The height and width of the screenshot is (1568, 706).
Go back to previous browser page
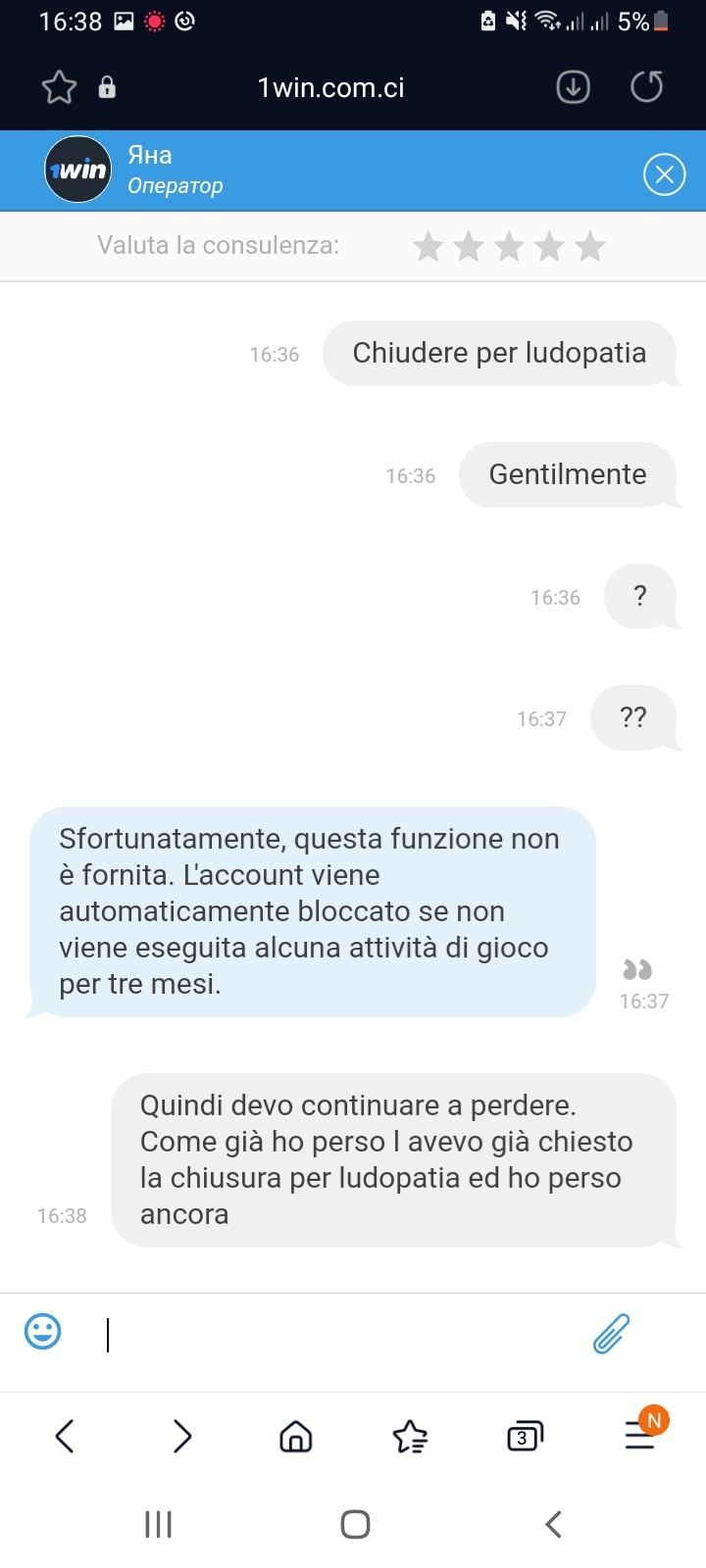point(65,1436)
